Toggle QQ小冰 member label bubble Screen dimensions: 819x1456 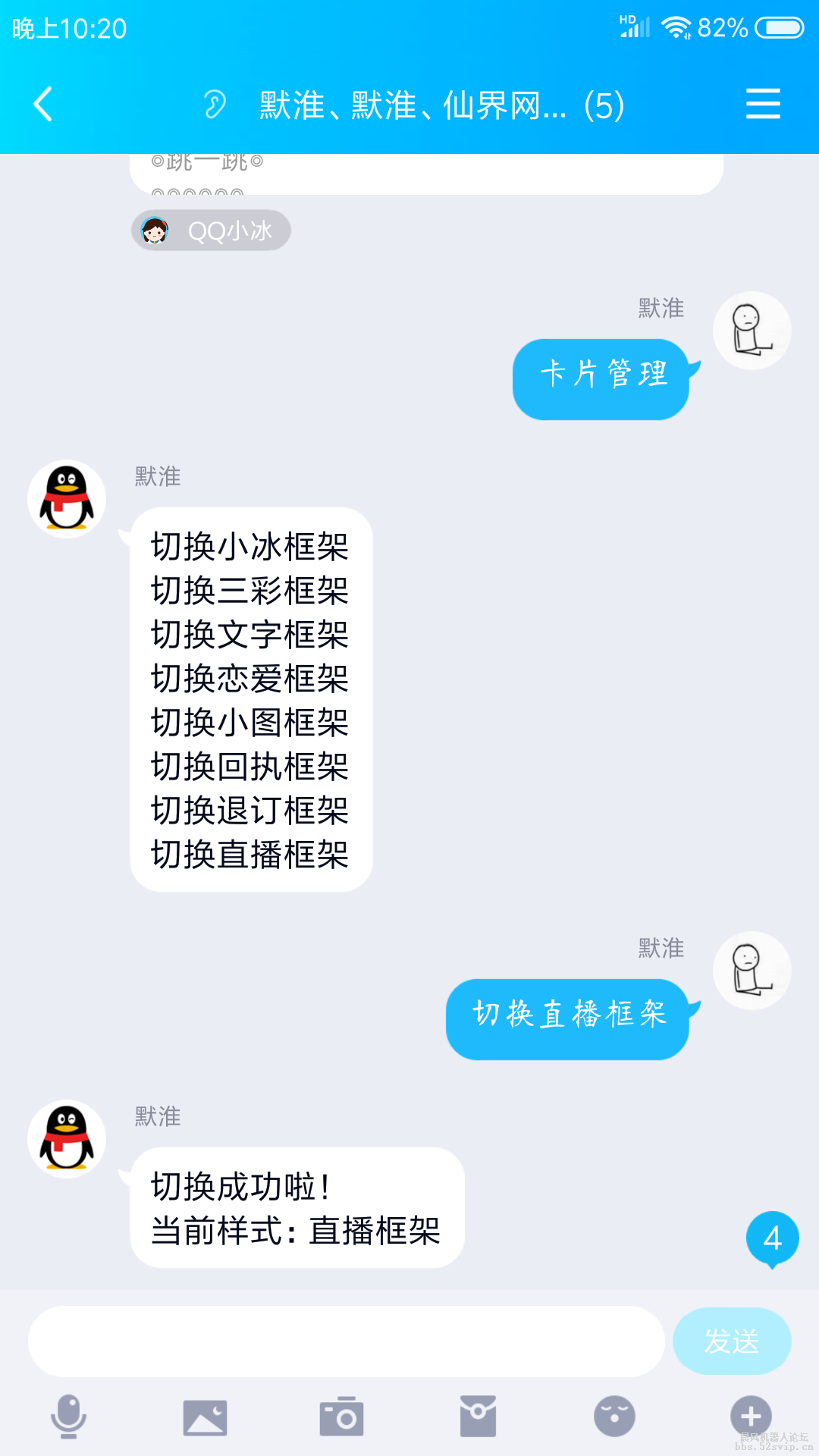click(x=210, y=230)
